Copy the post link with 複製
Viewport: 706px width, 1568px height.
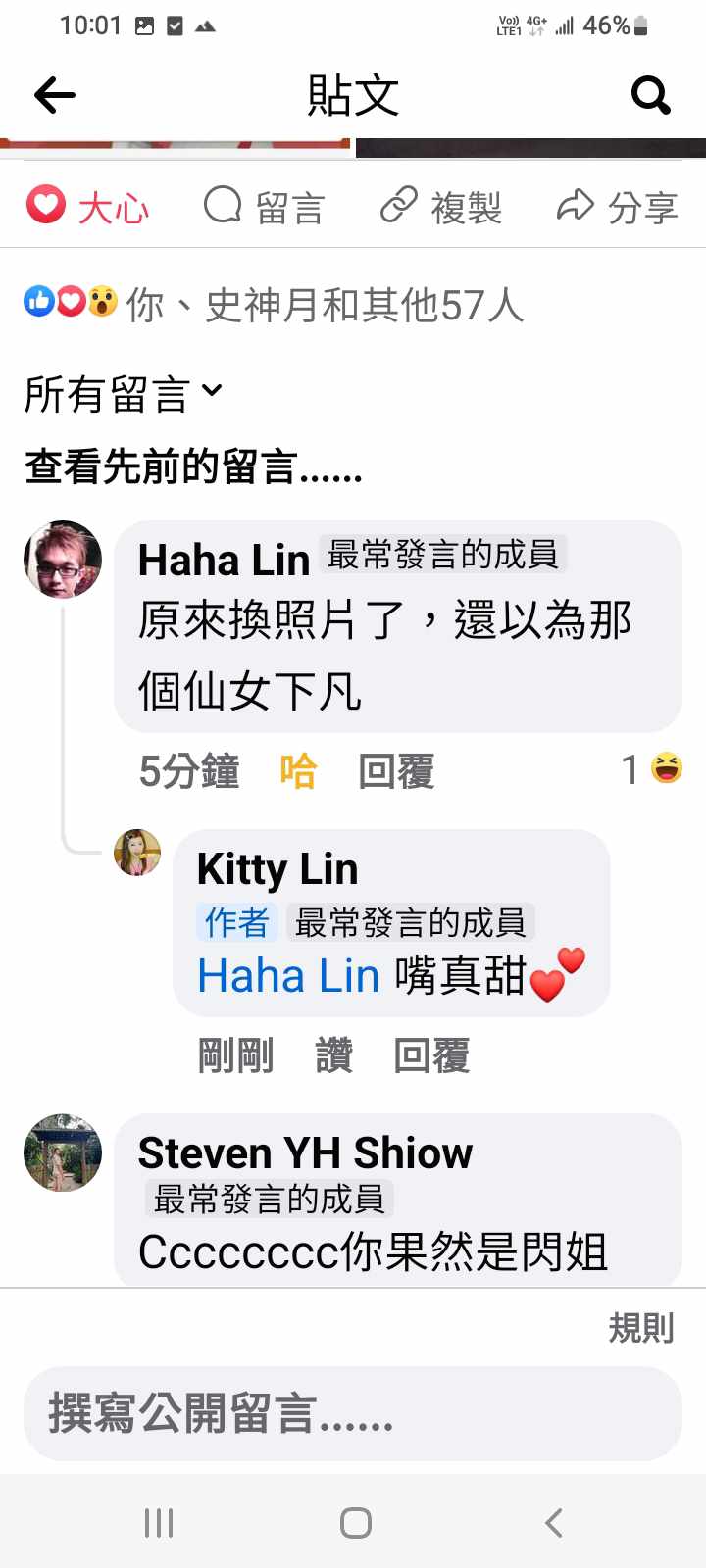[x=441, y=207]
